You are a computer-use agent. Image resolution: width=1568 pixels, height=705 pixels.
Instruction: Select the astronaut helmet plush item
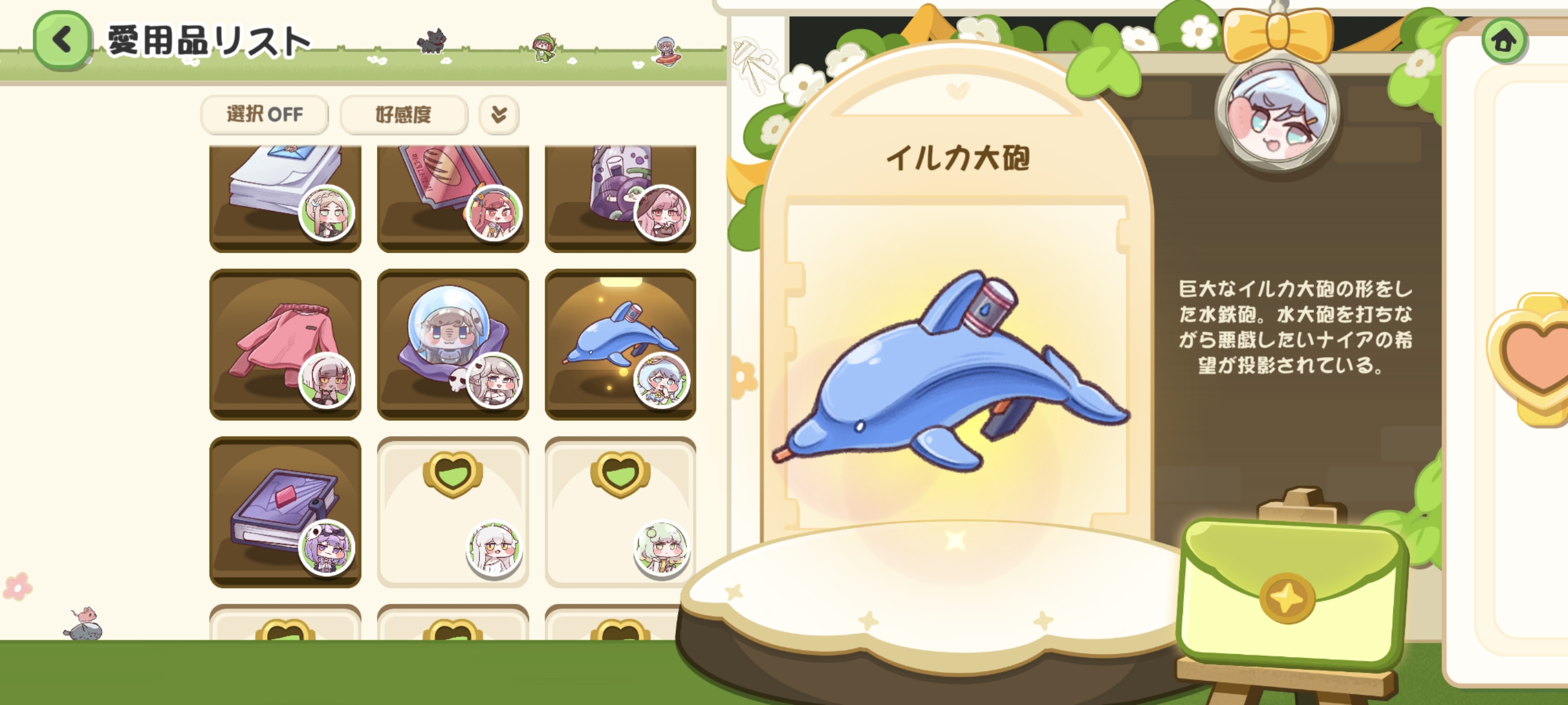[453, 344]
